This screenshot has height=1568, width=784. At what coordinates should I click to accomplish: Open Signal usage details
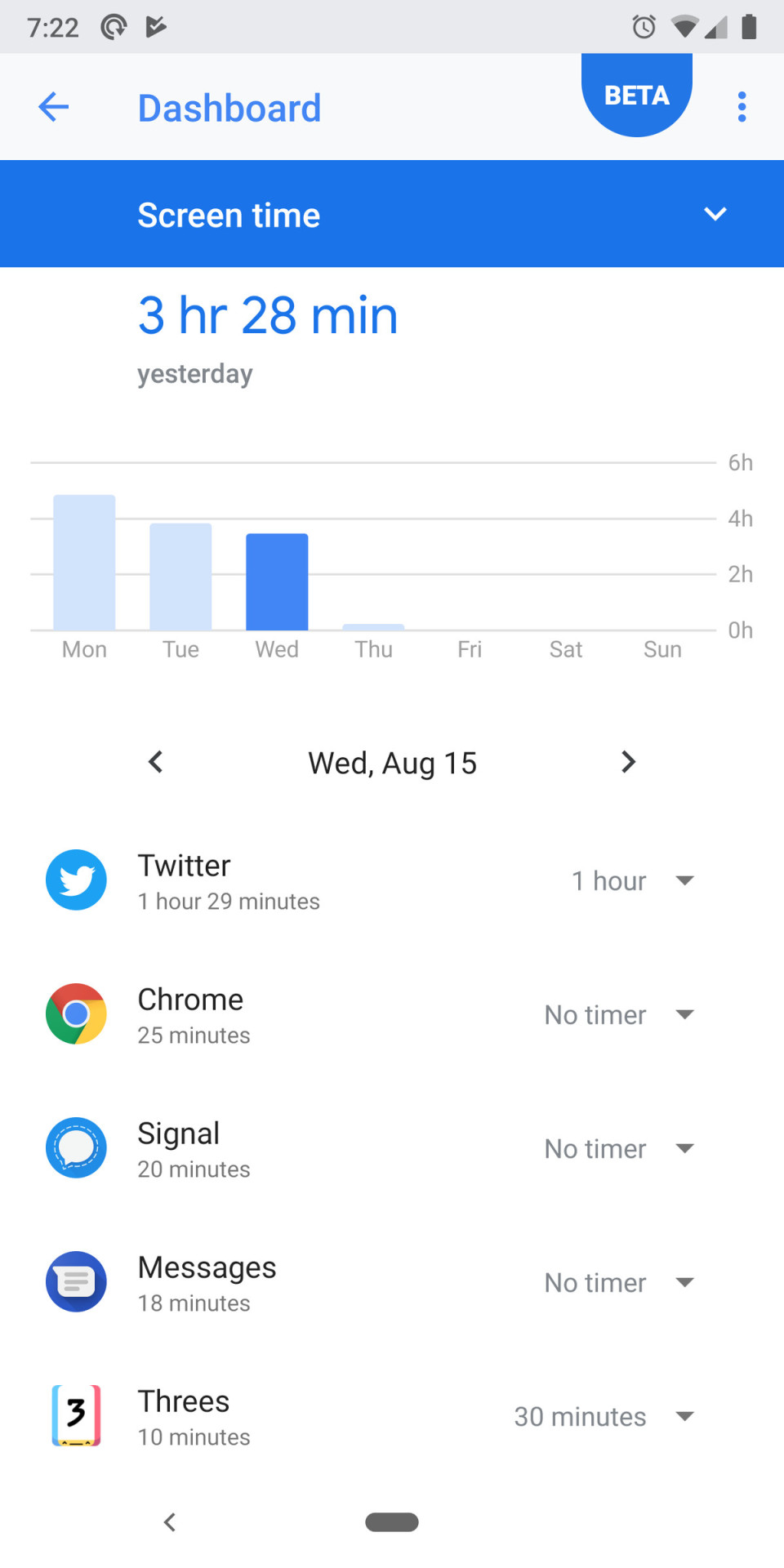click(x=194, y=1148)
